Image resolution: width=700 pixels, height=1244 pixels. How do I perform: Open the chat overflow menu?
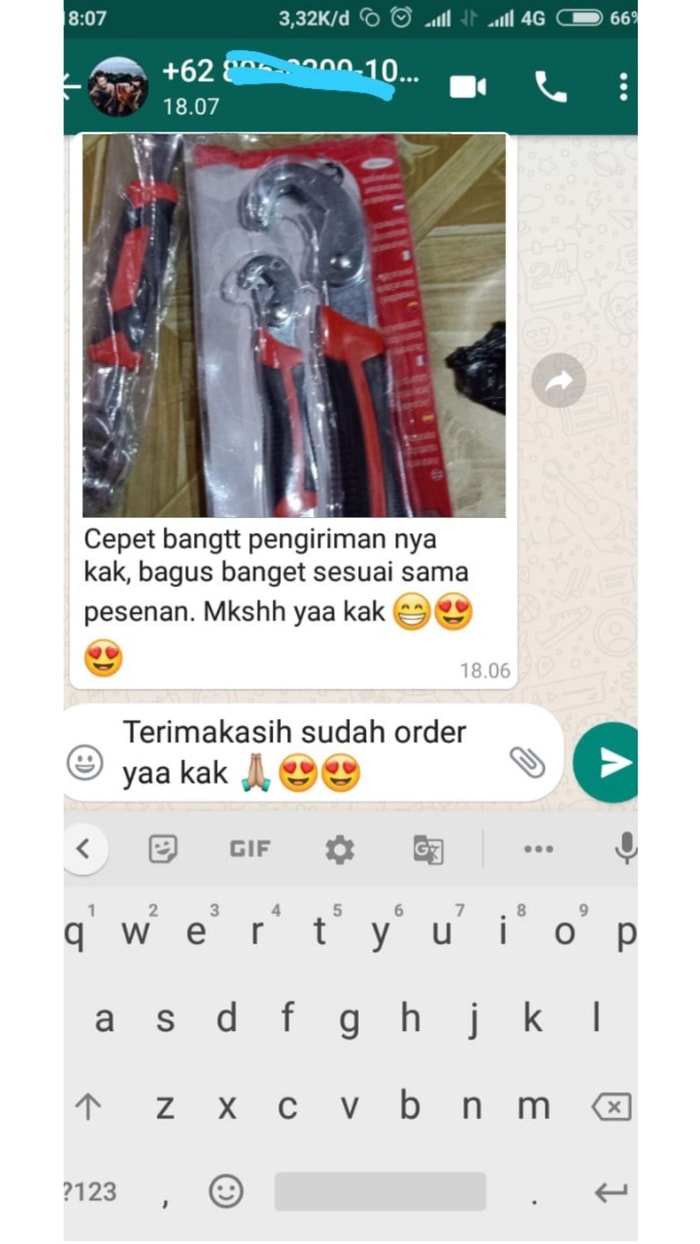click(x=623, y=87)
